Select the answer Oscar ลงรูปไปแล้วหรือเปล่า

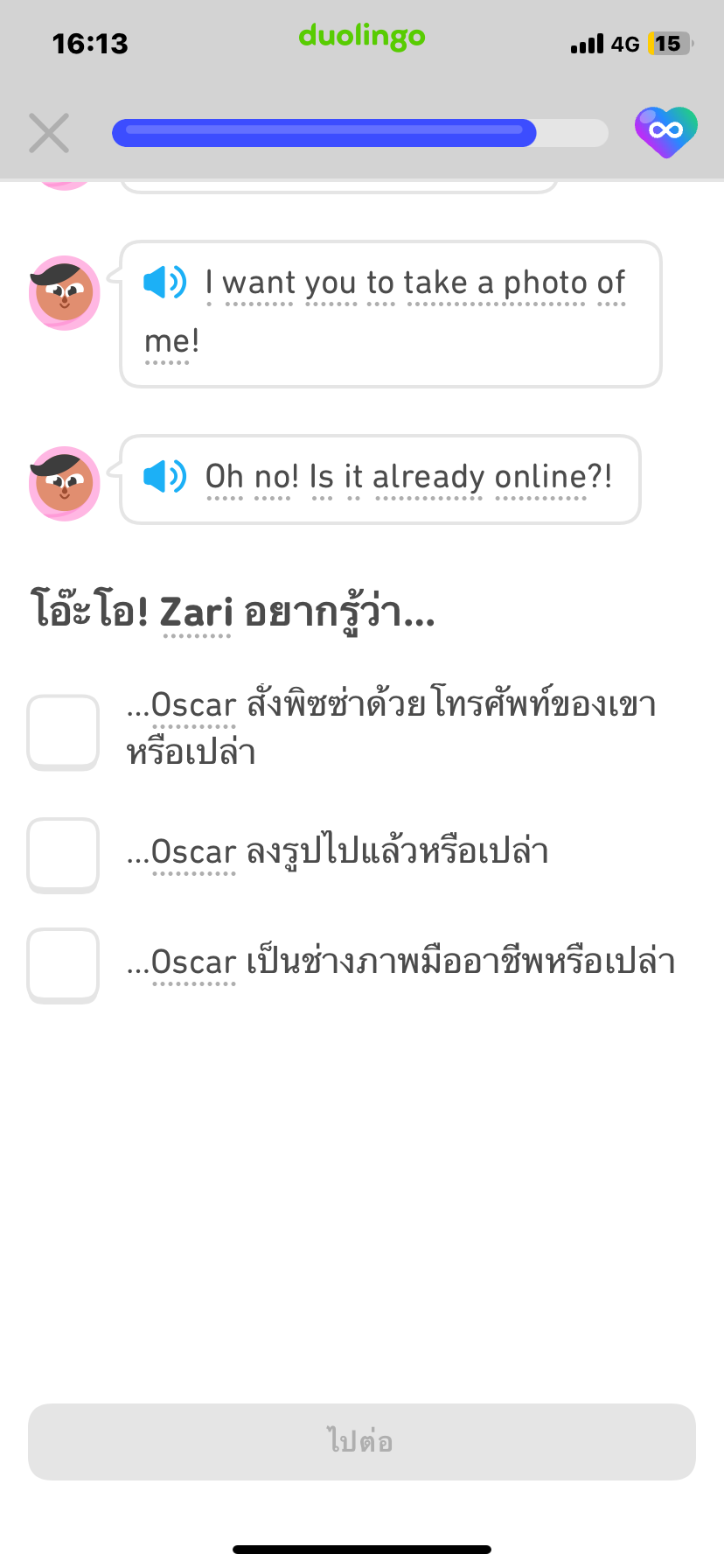[x=63, y=854]
